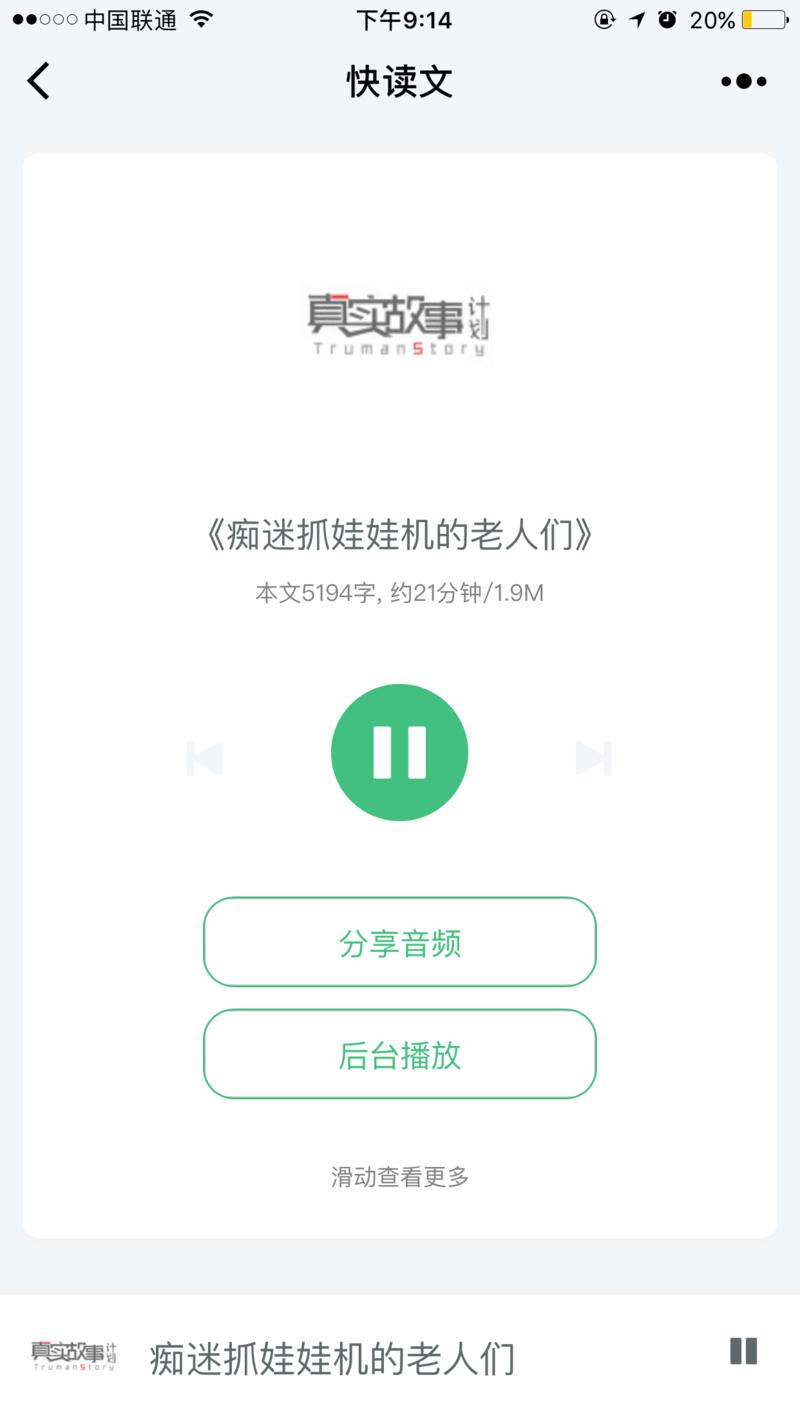Tap the 真实故事计划 logo at top
Screen dimensions: 800x1422
400,325
